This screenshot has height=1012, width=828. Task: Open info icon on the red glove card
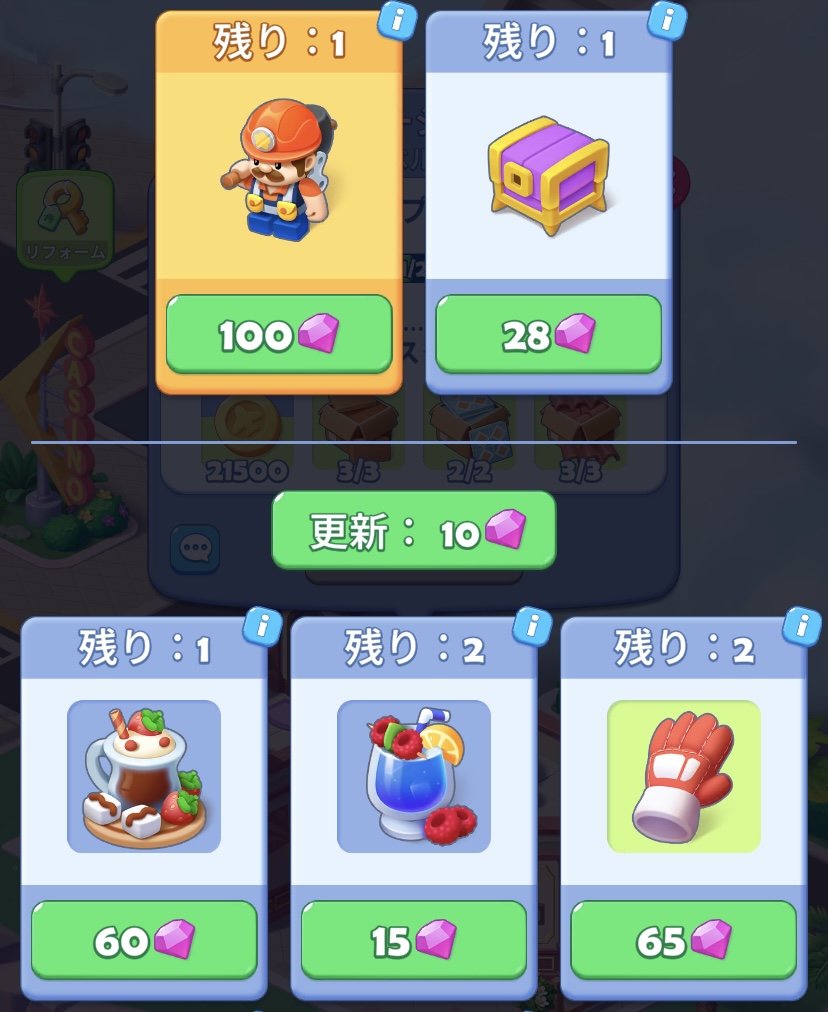pos(800,626)
